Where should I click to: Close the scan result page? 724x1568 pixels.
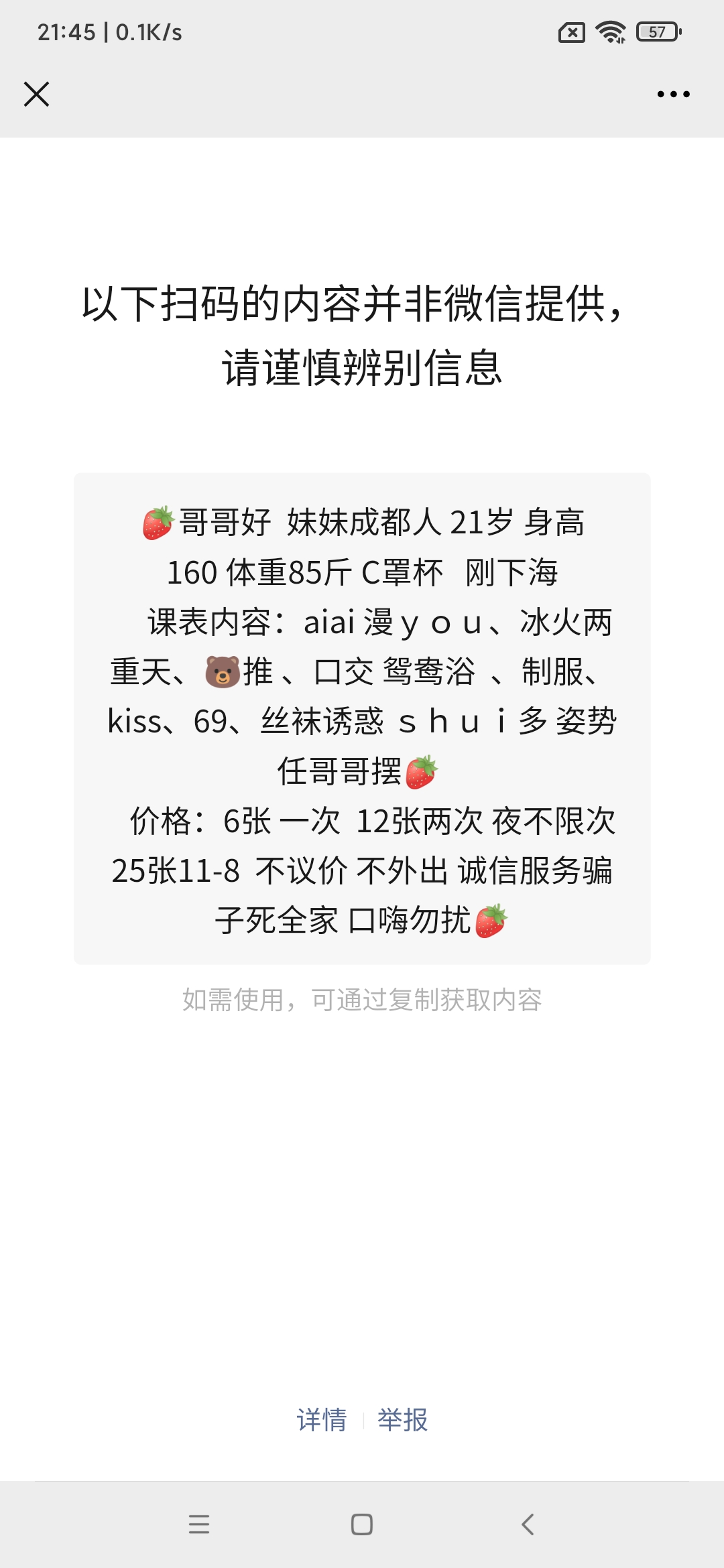(x=36, y=94)
